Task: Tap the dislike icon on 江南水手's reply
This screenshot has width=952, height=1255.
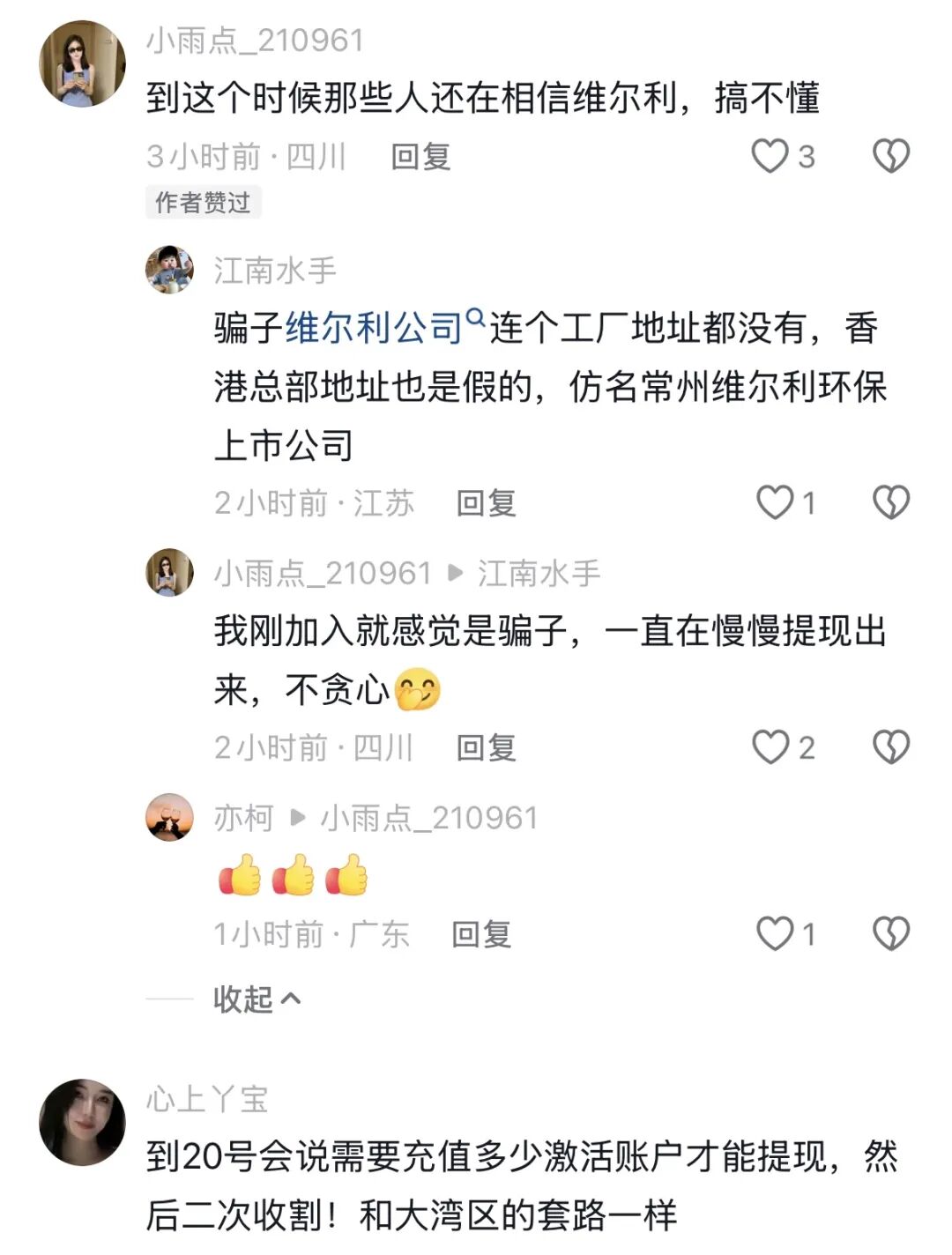Action: 893,501
